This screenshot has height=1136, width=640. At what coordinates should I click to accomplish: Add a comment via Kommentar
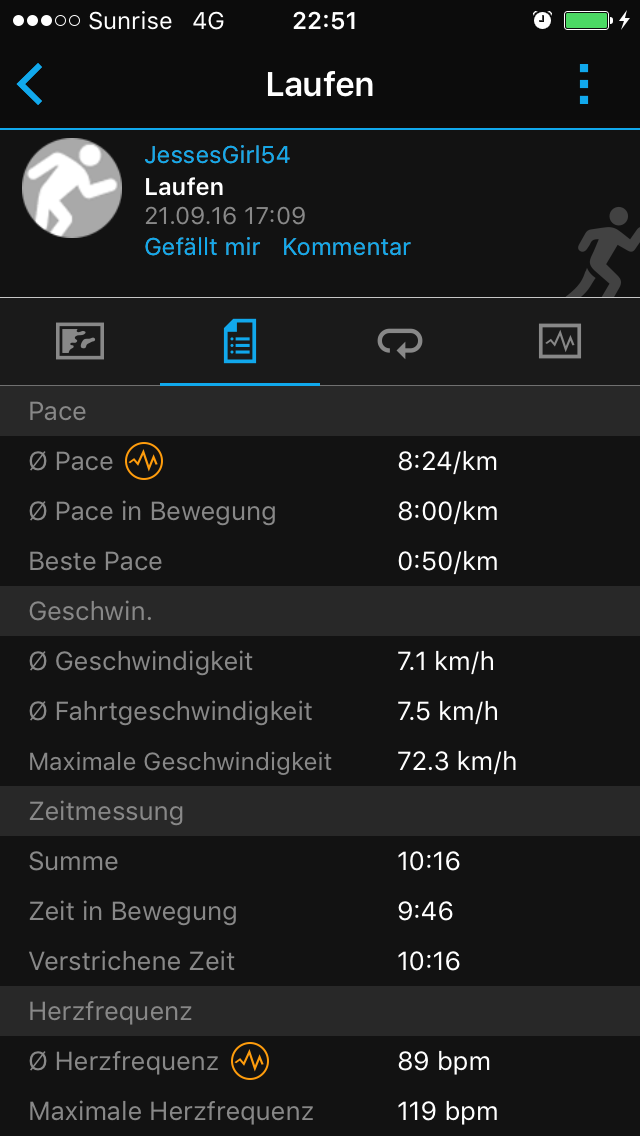[x=346, y=247]
